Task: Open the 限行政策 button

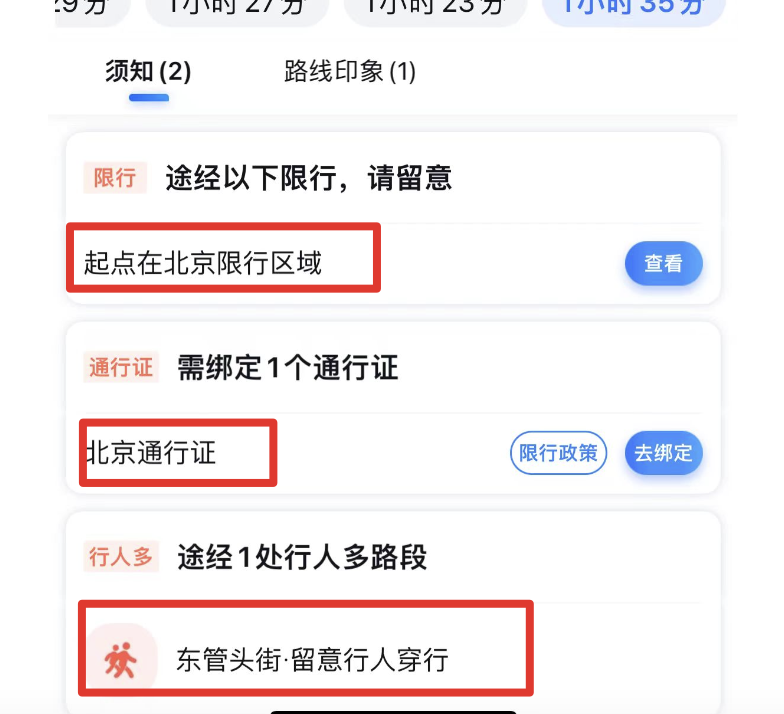Action: tap(559, 453)
